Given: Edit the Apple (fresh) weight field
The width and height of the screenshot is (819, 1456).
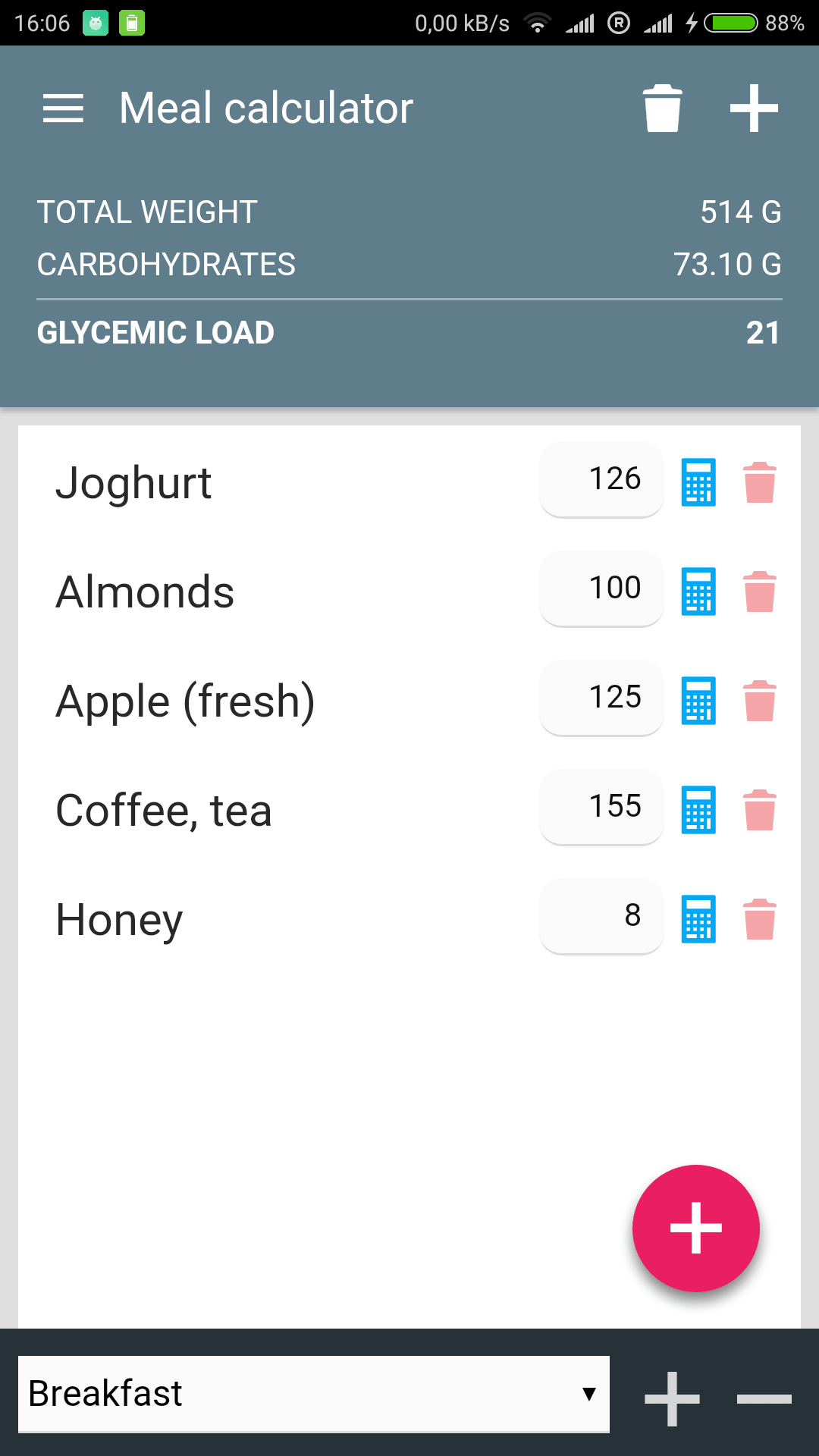Looking at the screenshot, I should click(601, 698).
